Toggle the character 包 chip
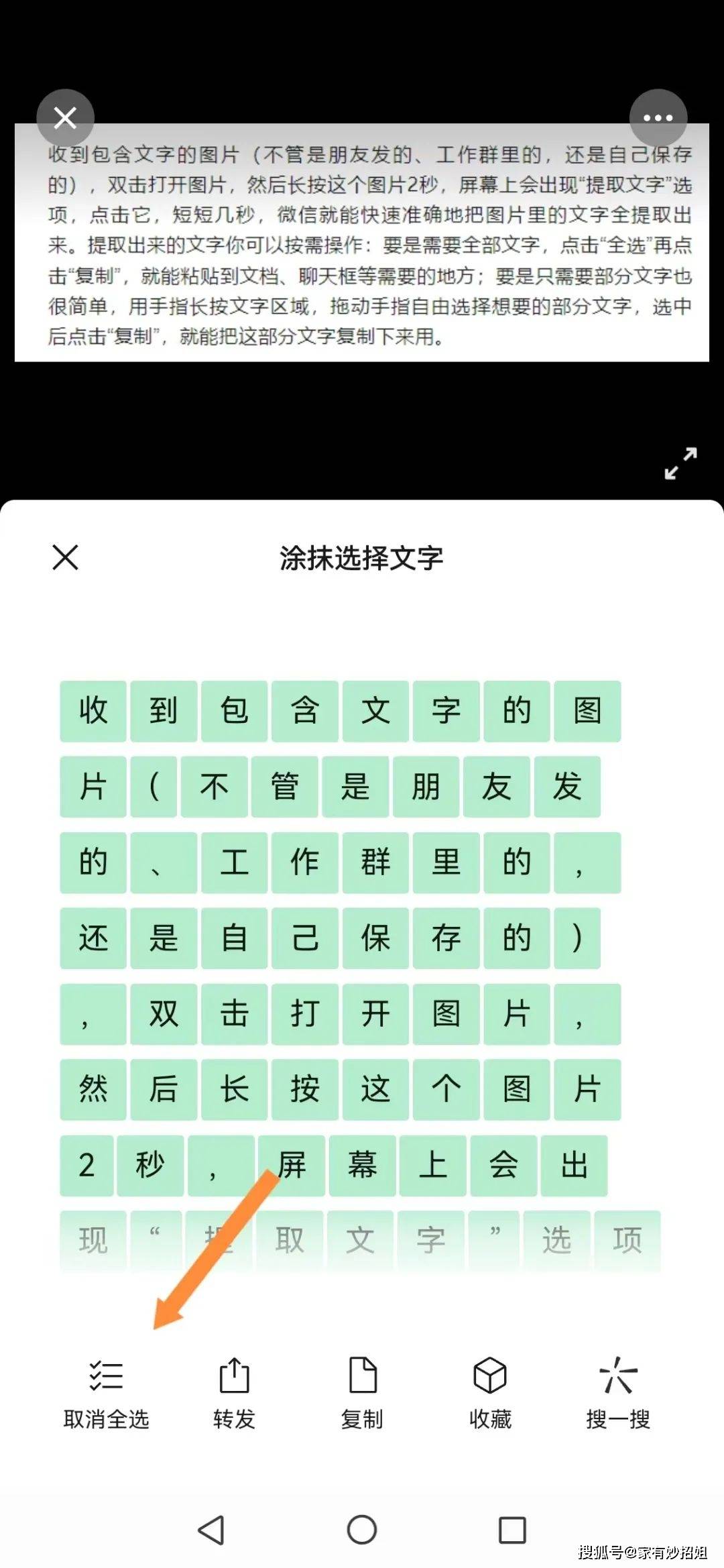This screenshot has width=724, height=1568. 234,711
